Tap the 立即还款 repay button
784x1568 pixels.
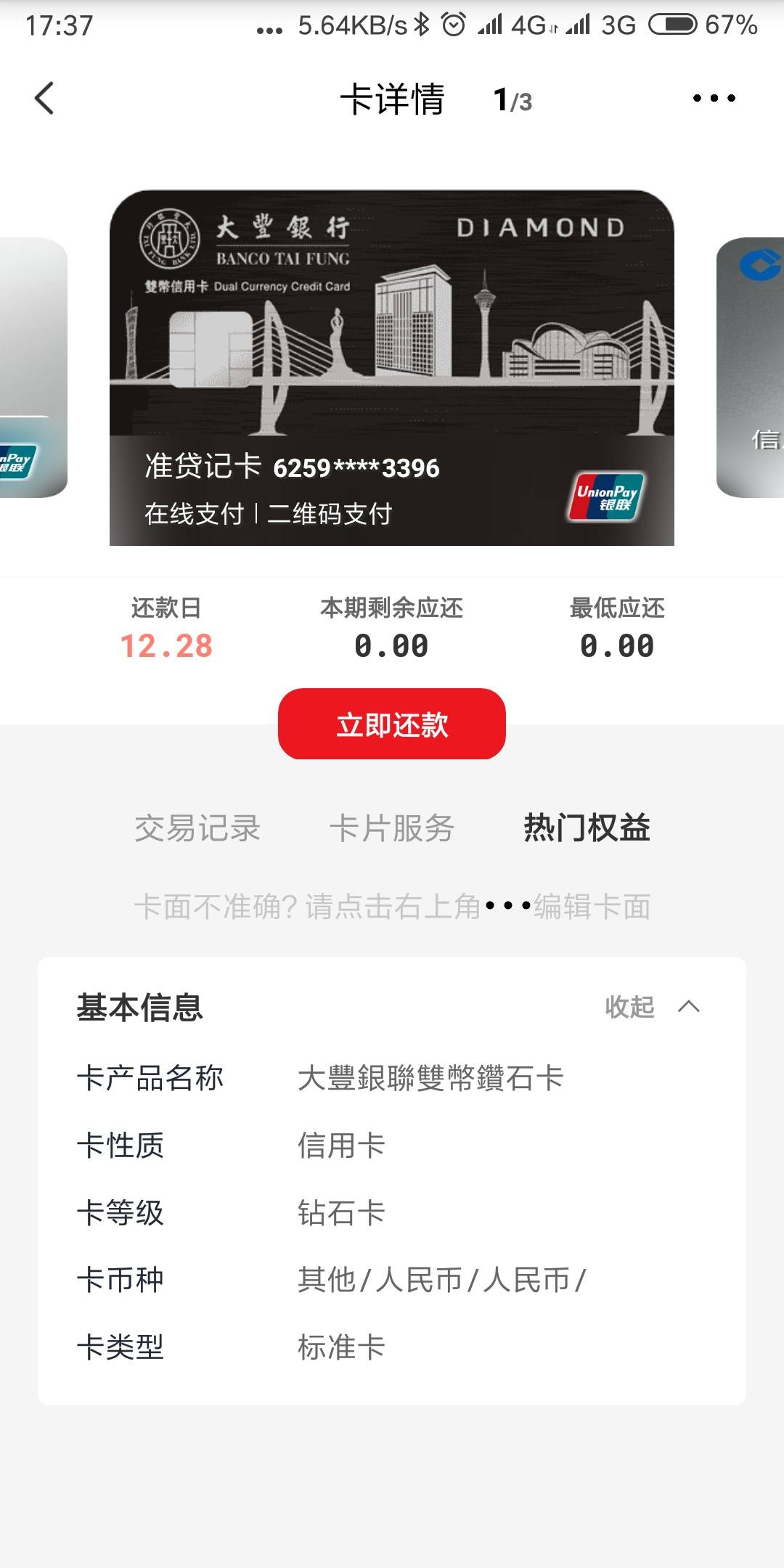(392, 724)
